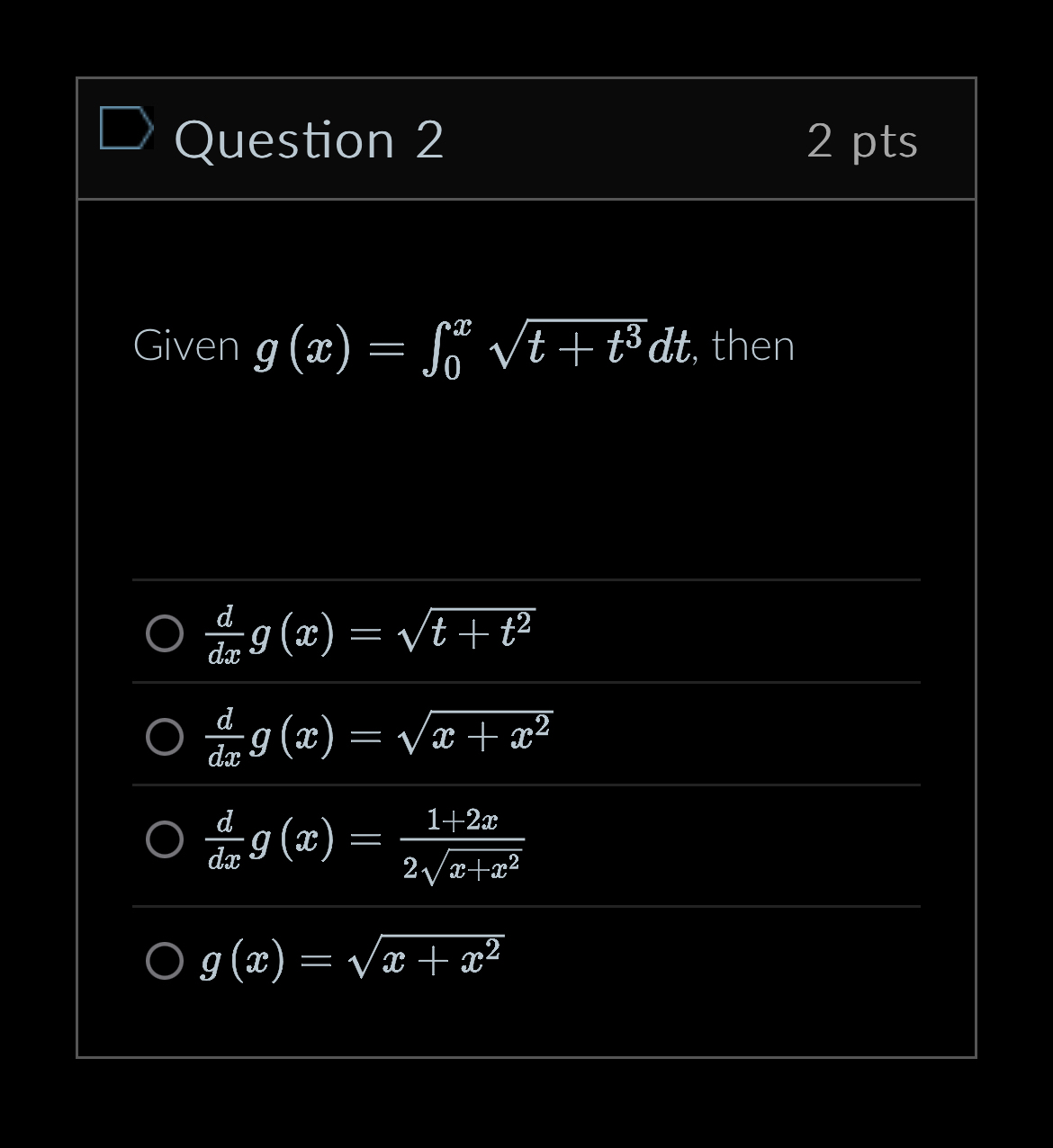Click the given integral expression text
This screenshot has width=1053, height=1148.
point(468,346)
